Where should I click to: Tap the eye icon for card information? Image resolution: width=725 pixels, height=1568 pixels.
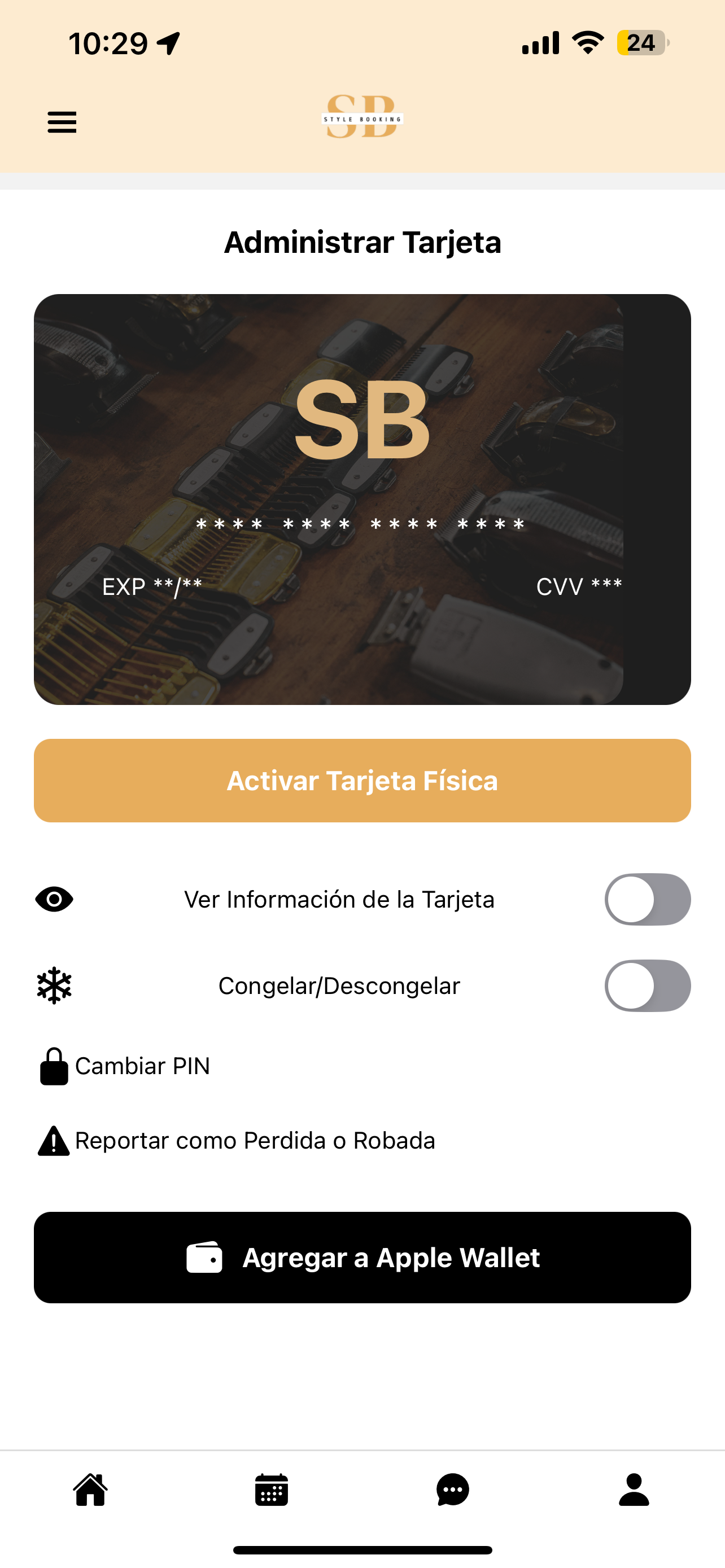click(54, 899)
